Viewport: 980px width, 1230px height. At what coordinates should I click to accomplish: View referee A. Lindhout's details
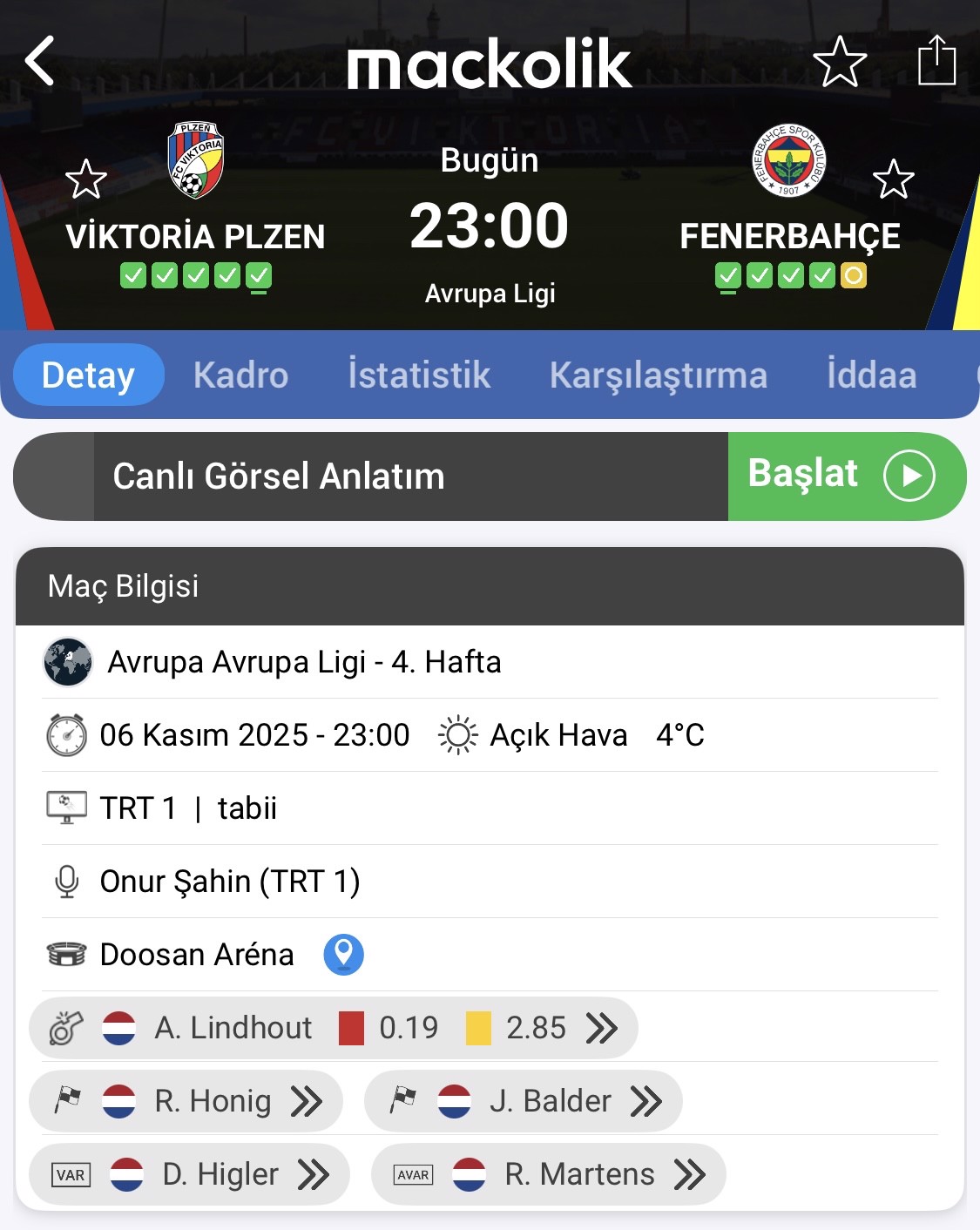334,1028
